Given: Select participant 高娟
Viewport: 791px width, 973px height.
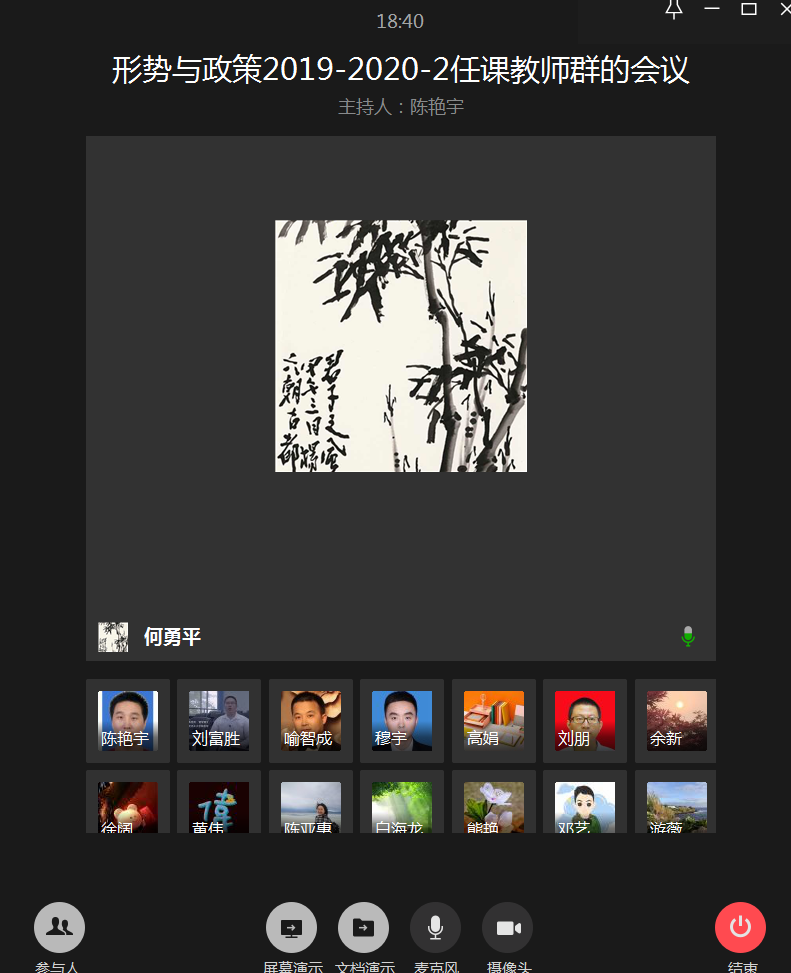Looking at the screenshot, I should pos(493,721).
